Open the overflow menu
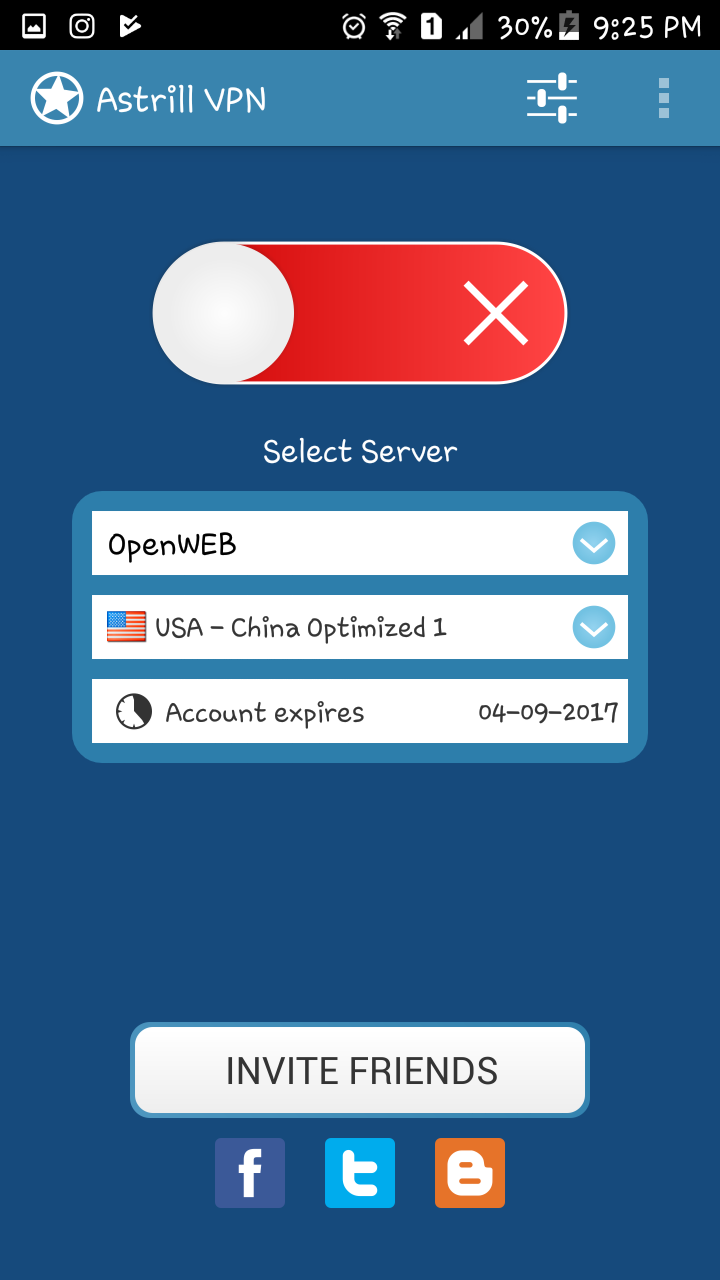Screen dimensions: 720x1280 664,98
